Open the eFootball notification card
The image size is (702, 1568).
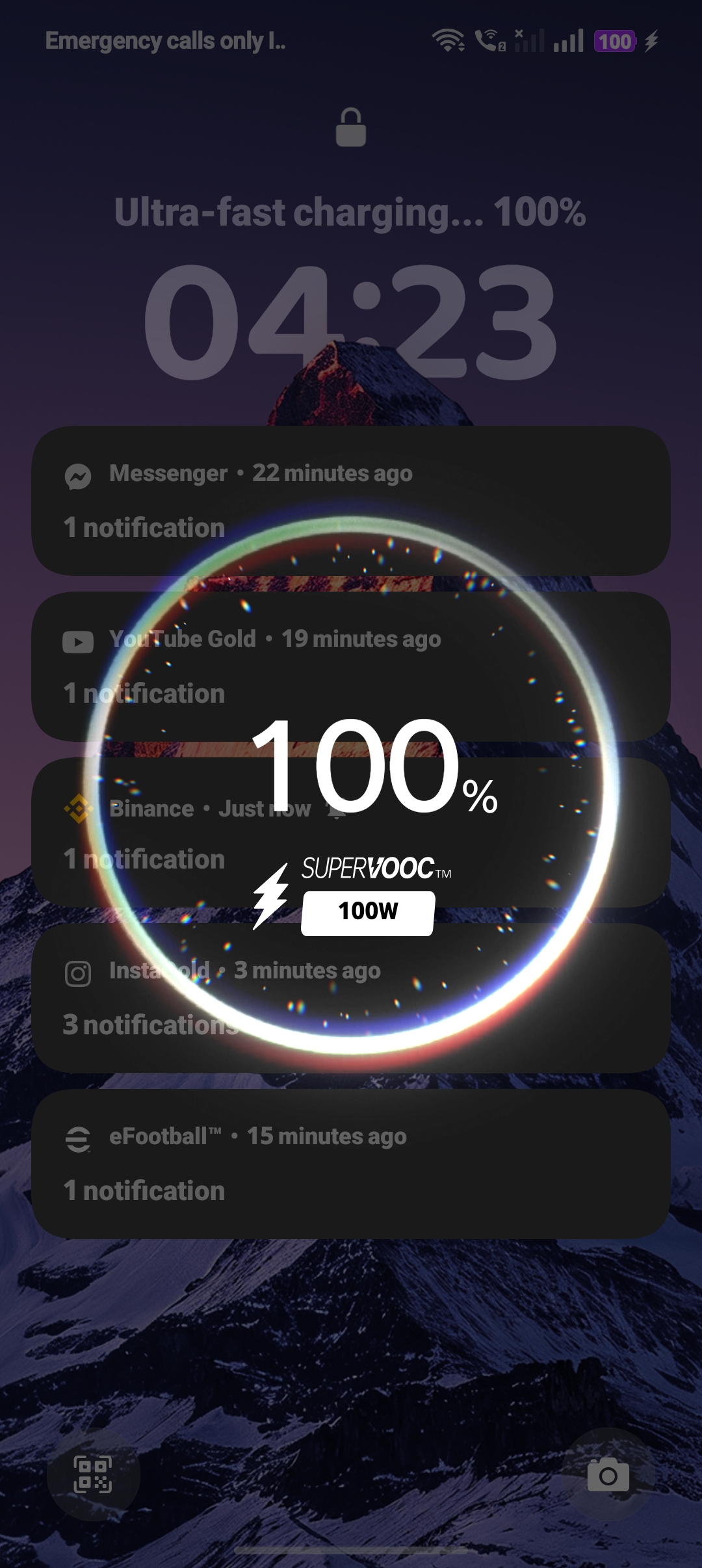pyautogui.click(x=351, y=1164)
